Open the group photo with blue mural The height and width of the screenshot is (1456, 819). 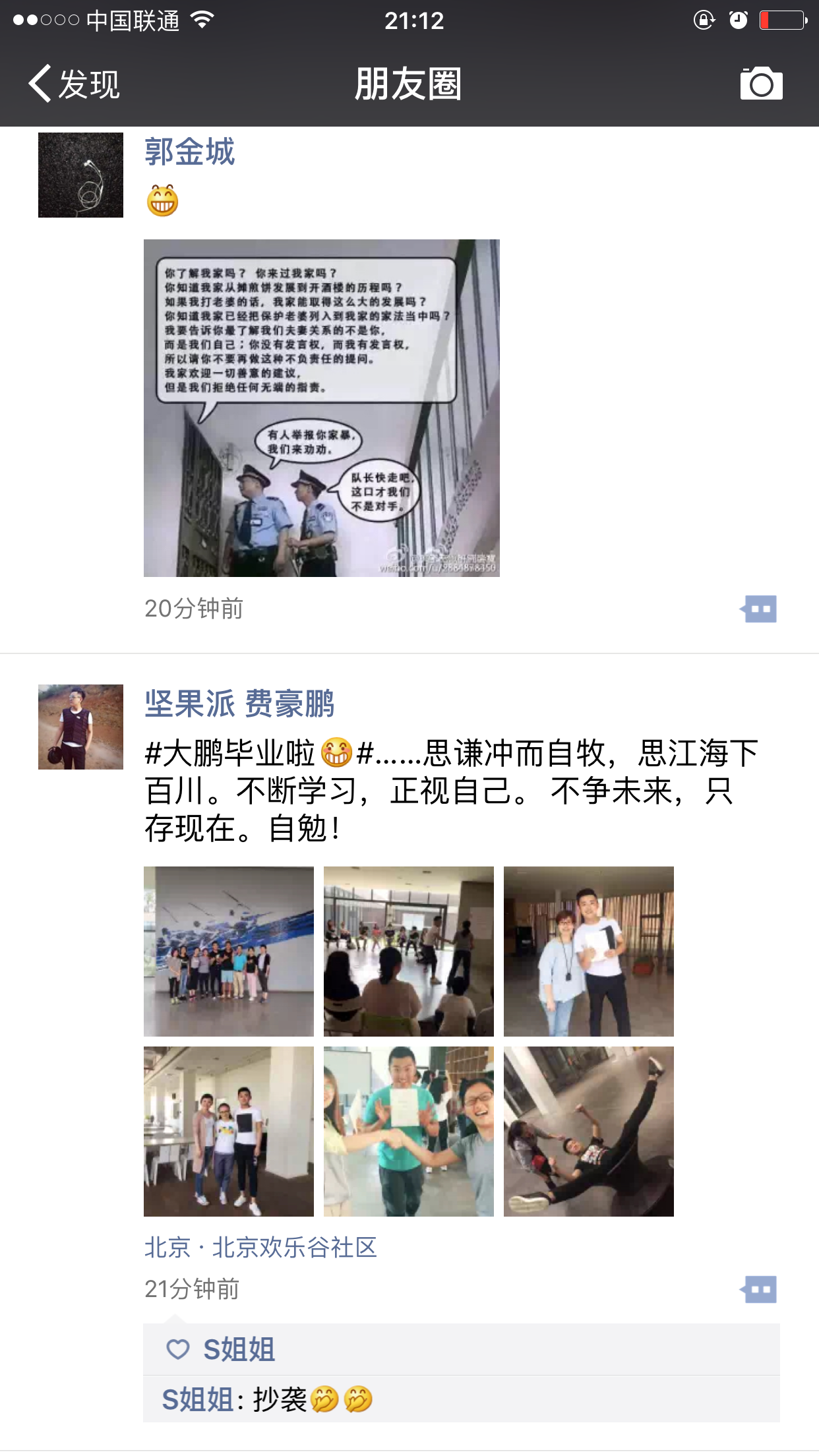point(229,951)
